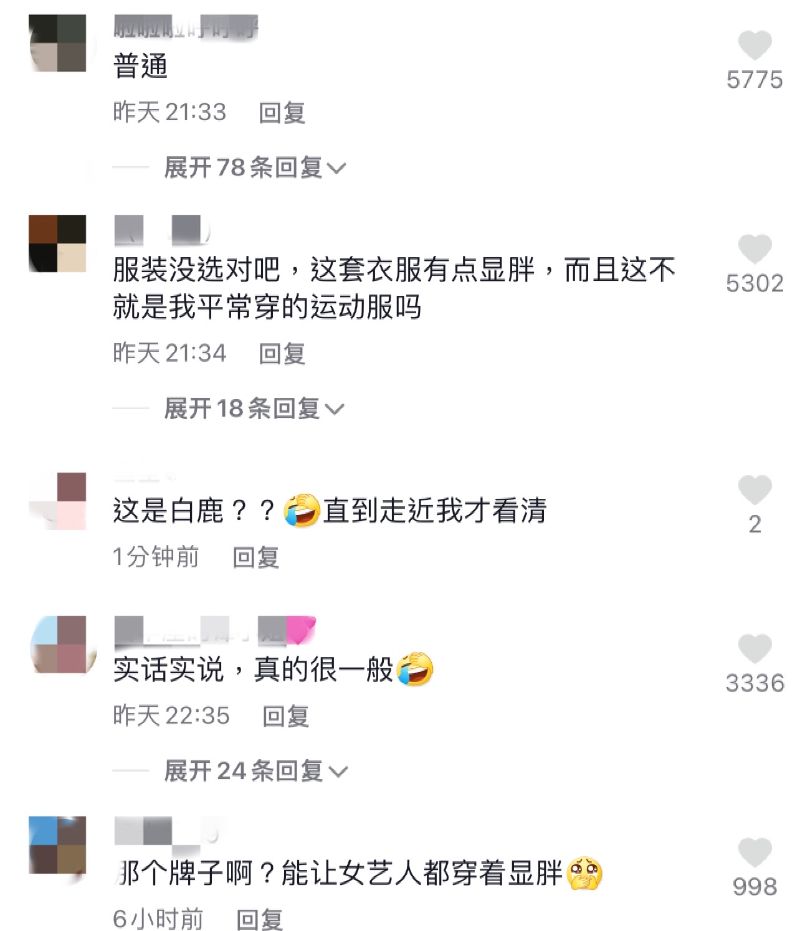This screenshot has height=931, width=800.
Task: Expand 展开24条回复
Action: [254, 771]
